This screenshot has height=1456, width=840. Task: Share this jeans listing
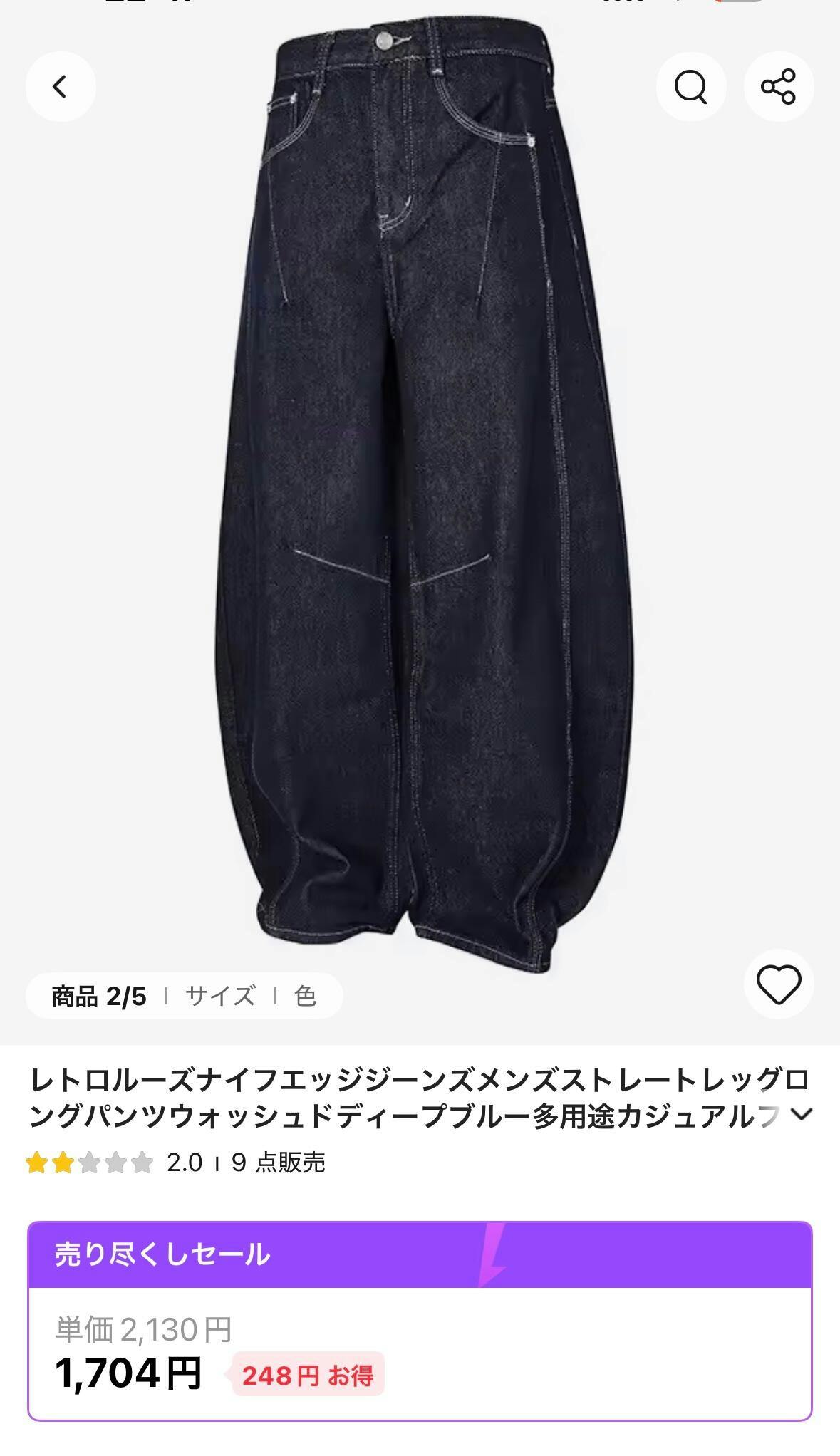click(x=778, y=87)
